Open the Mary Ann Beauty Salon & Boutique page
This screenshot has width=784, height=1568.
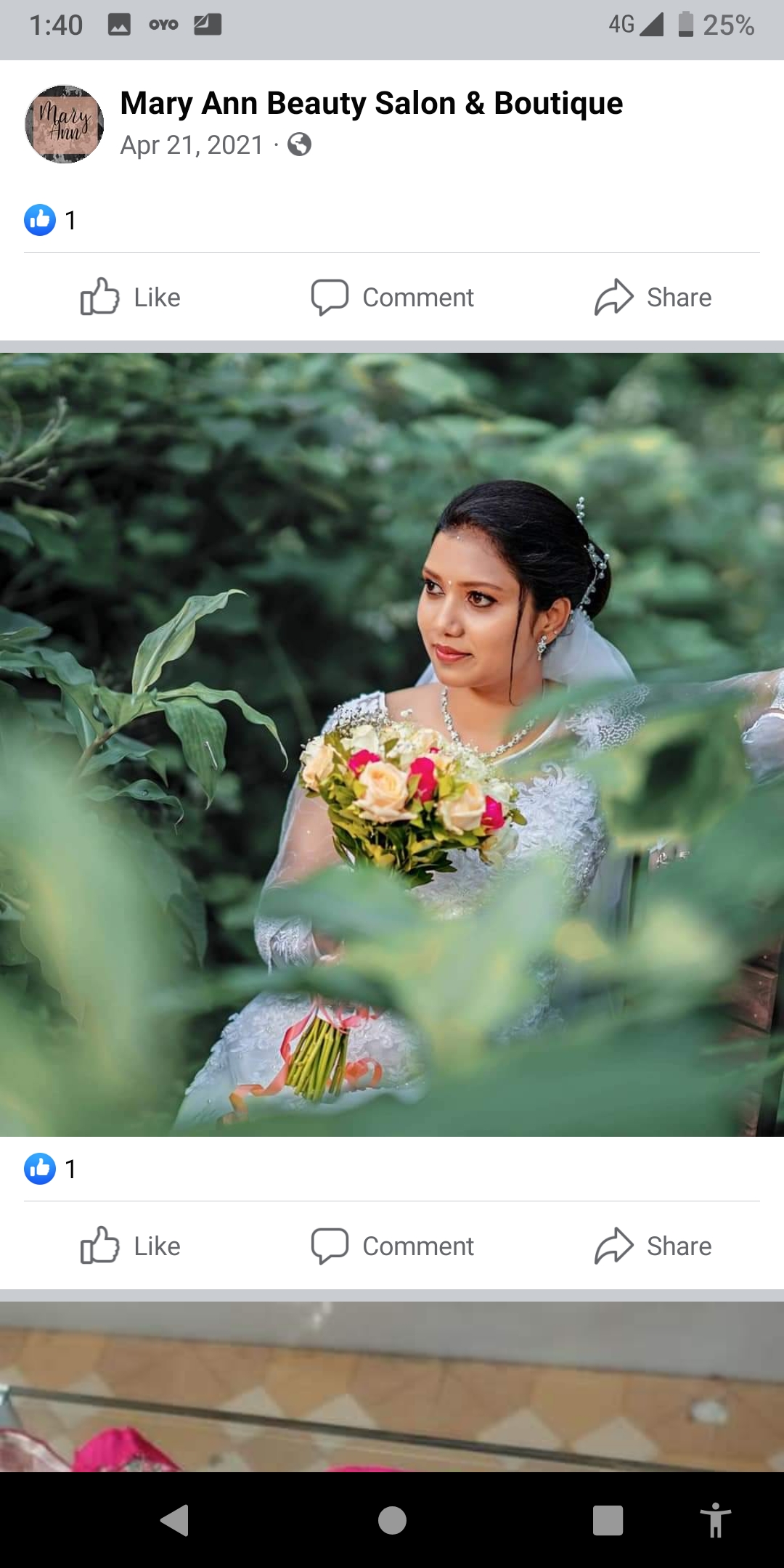pyautogui.click(x=371, y=103)
